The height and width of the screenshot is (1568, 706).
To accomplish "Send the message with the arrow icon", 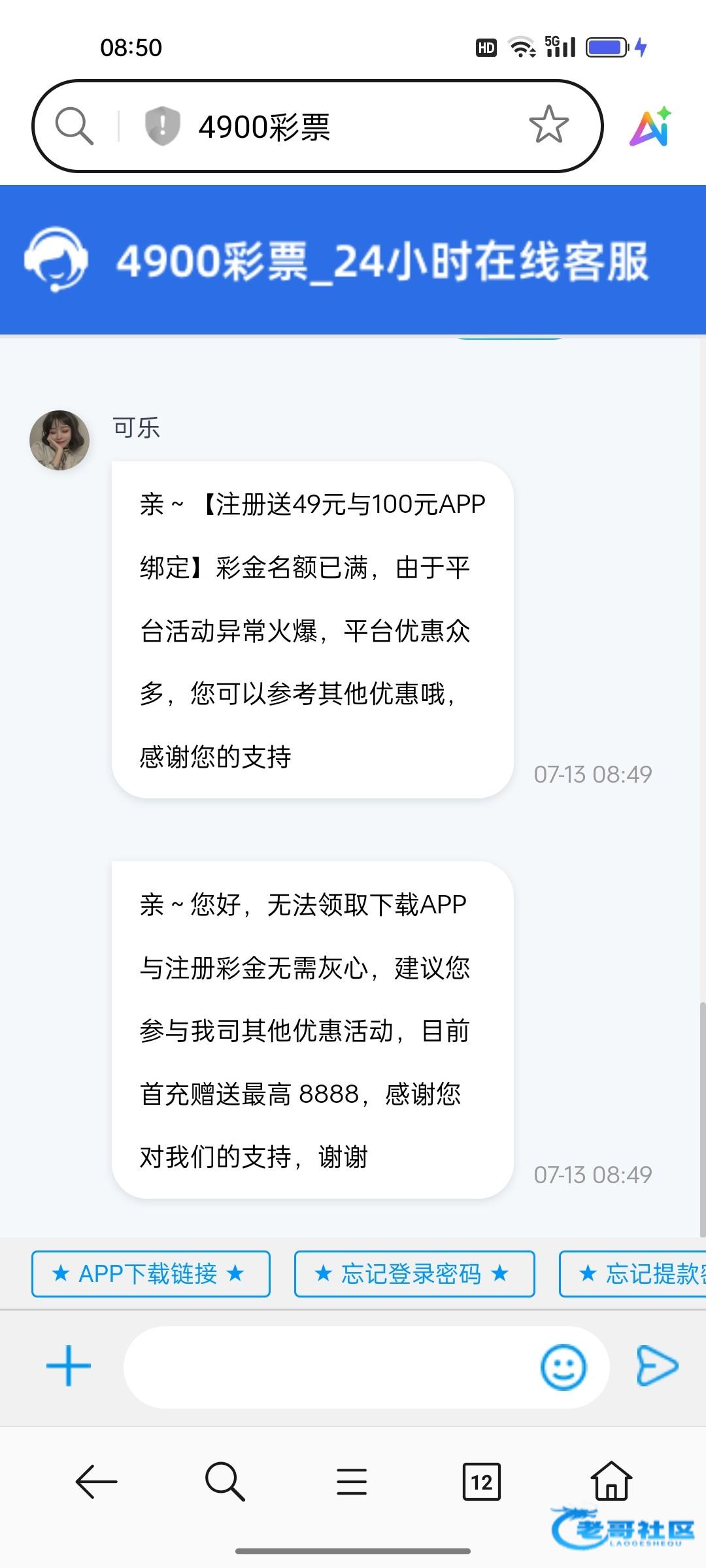I will 657,1365.
